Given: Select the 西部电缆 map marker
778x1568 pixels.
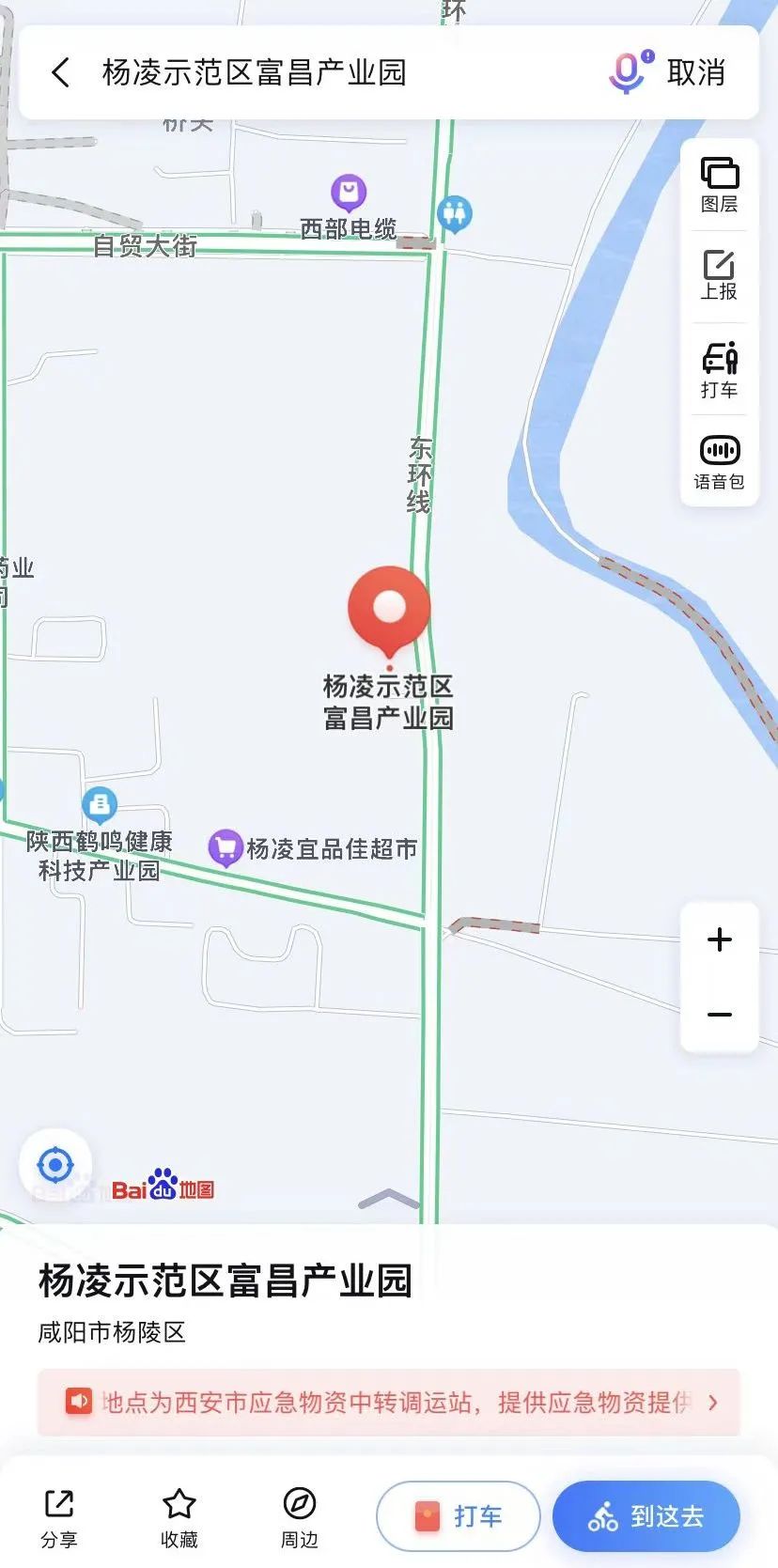Looking at the screenshot, I should [x=349, y=193].
